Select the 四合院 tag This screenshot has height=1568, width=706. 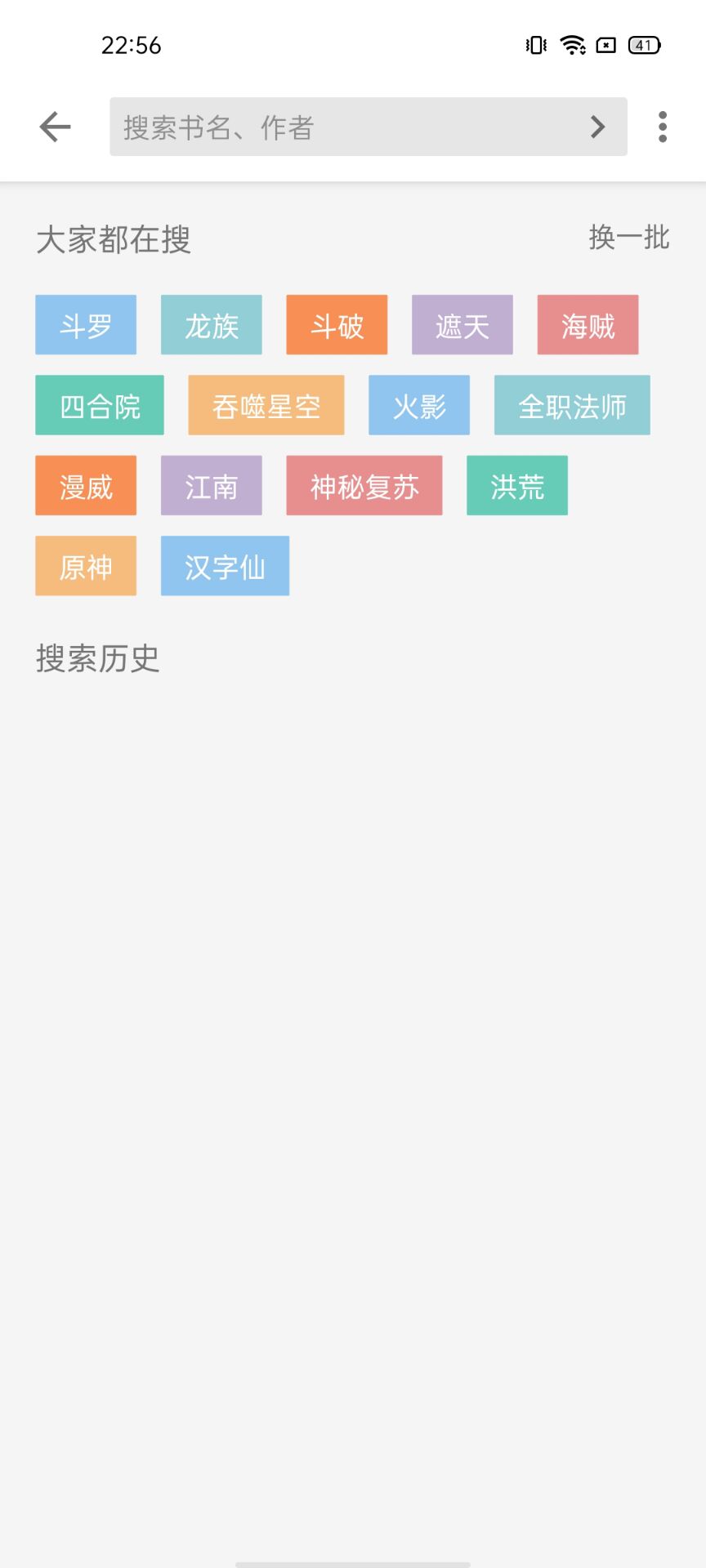[x=100, y=405]
